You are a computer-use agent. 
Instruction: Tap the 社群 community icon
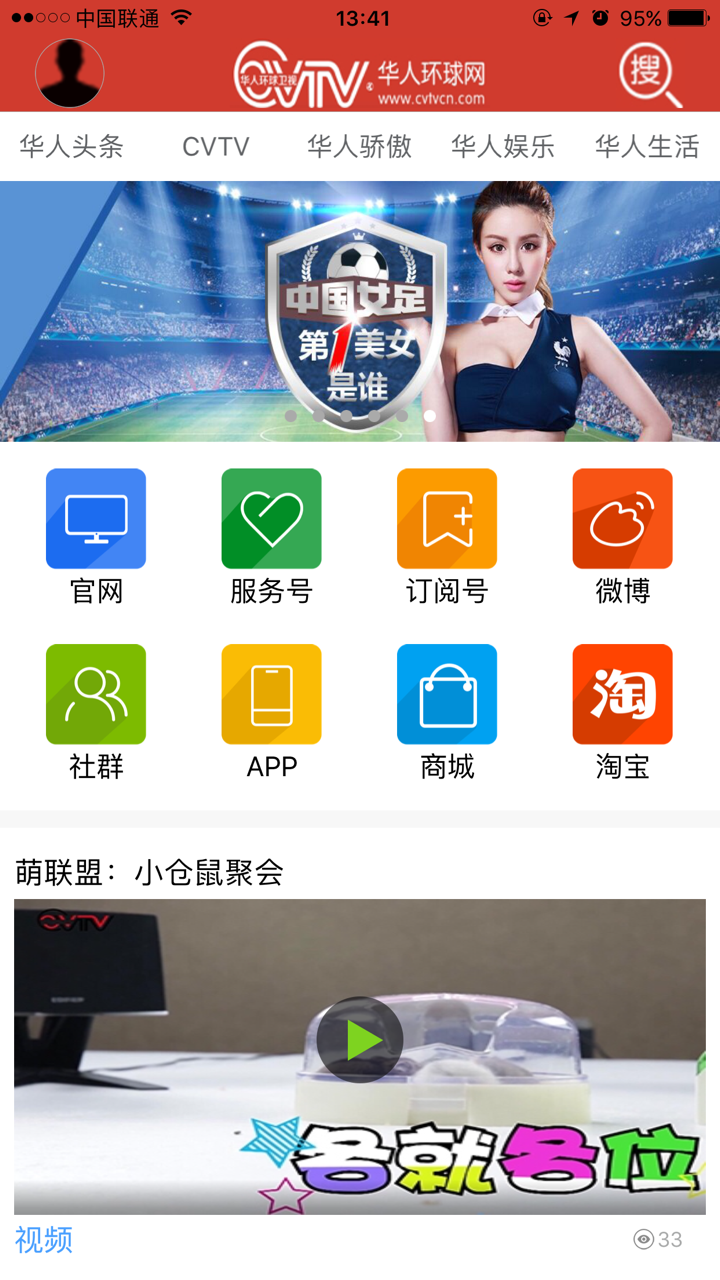[95, 694]
